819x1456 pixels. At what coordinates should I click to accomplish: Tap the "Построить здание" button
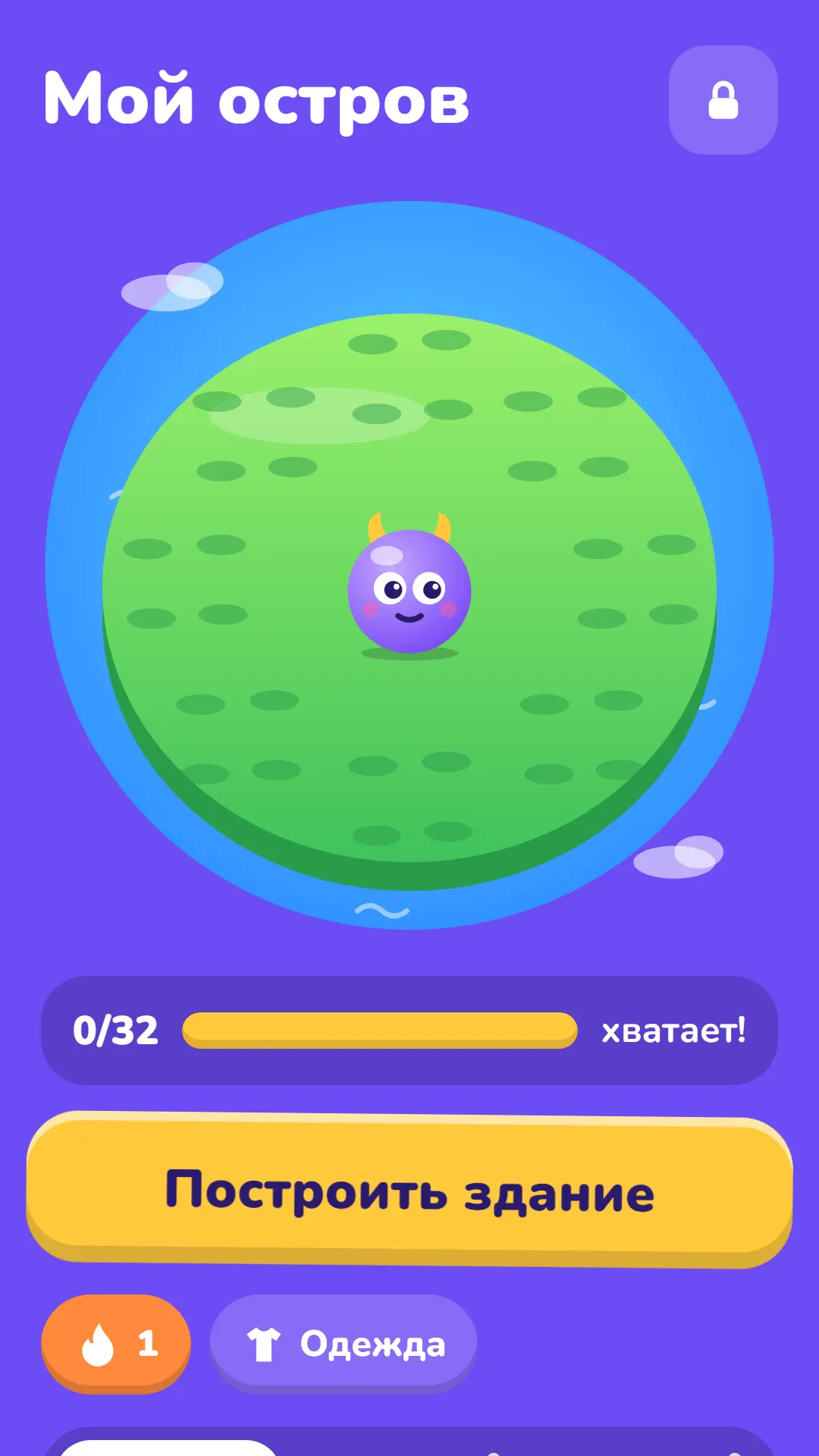tap(409, 1189)
